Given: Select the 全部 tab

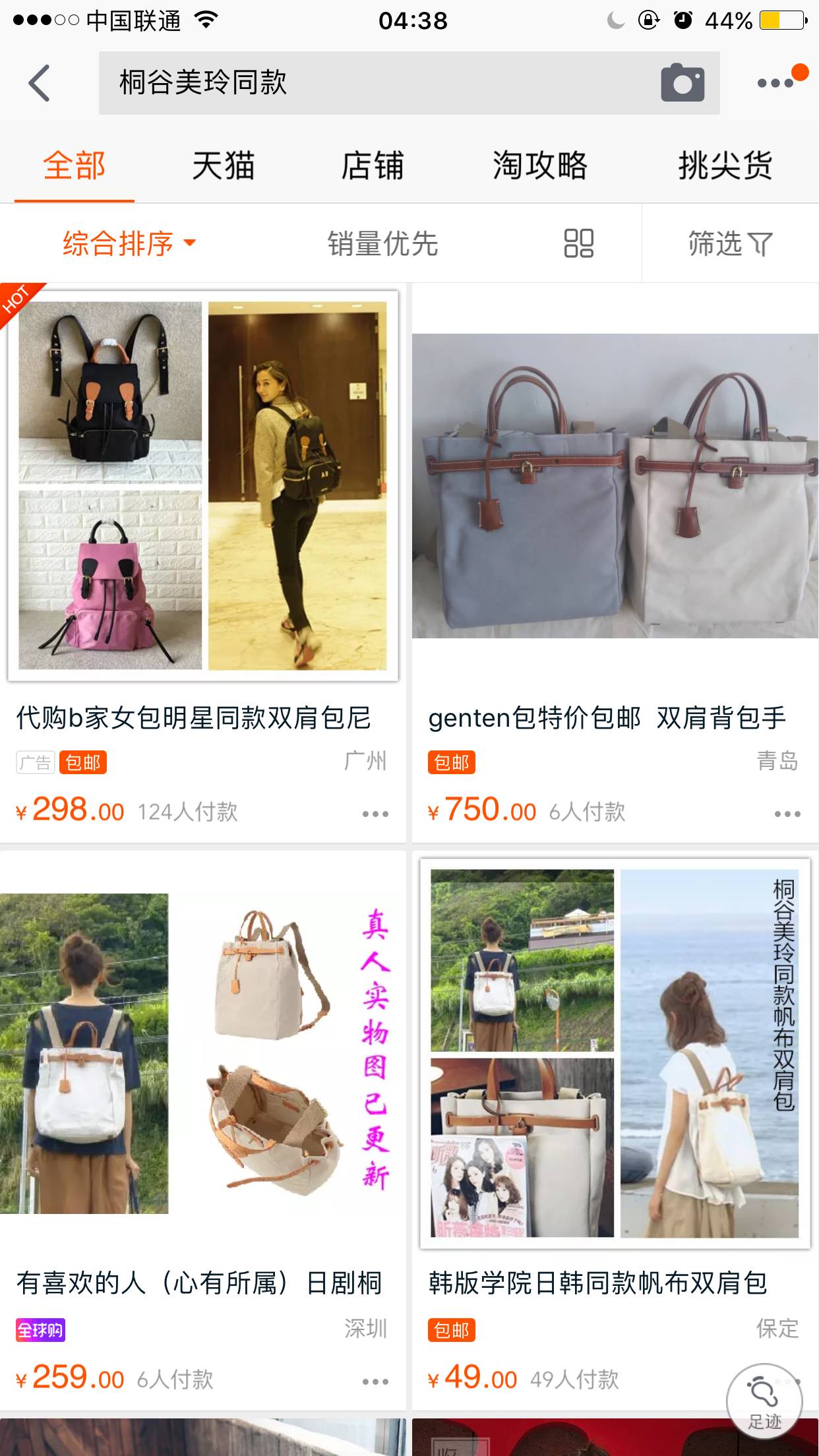Looking at the screenshot, I should (x=75, y=166).
